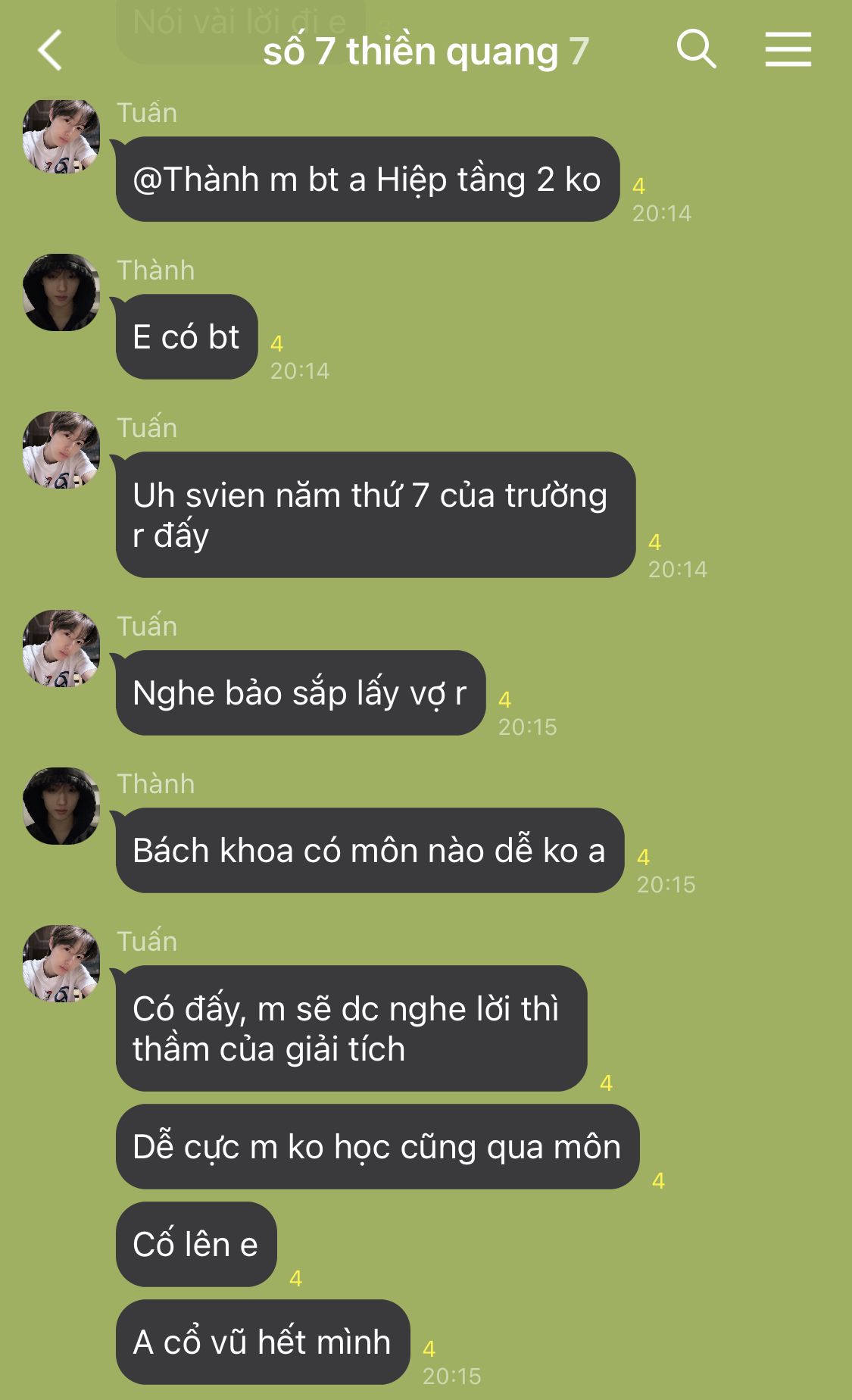Go back from the group chat
Screen dimensions: 852x1400
pyautogui.click(x=50, y=51)
